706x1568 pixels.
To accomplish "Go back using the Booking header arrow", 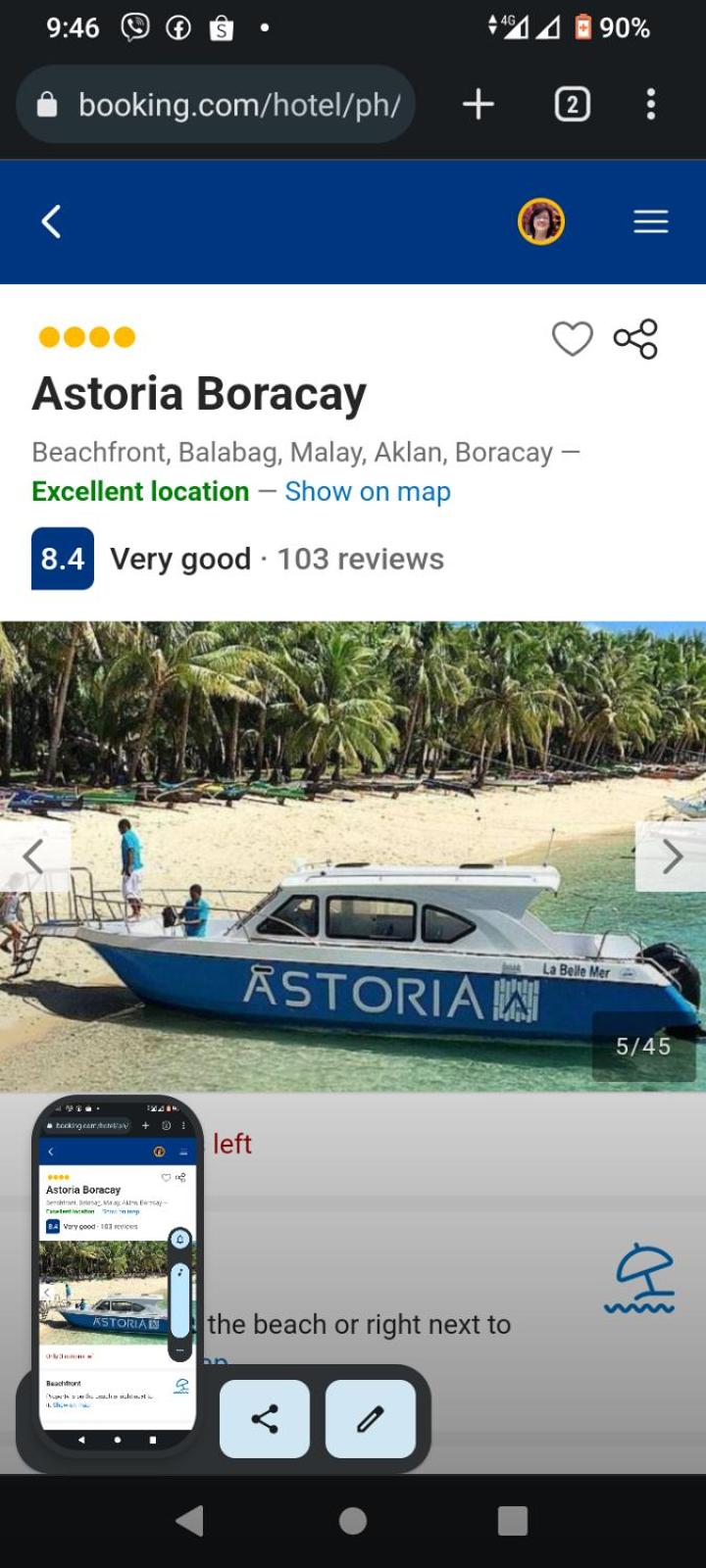I will 52,221.
